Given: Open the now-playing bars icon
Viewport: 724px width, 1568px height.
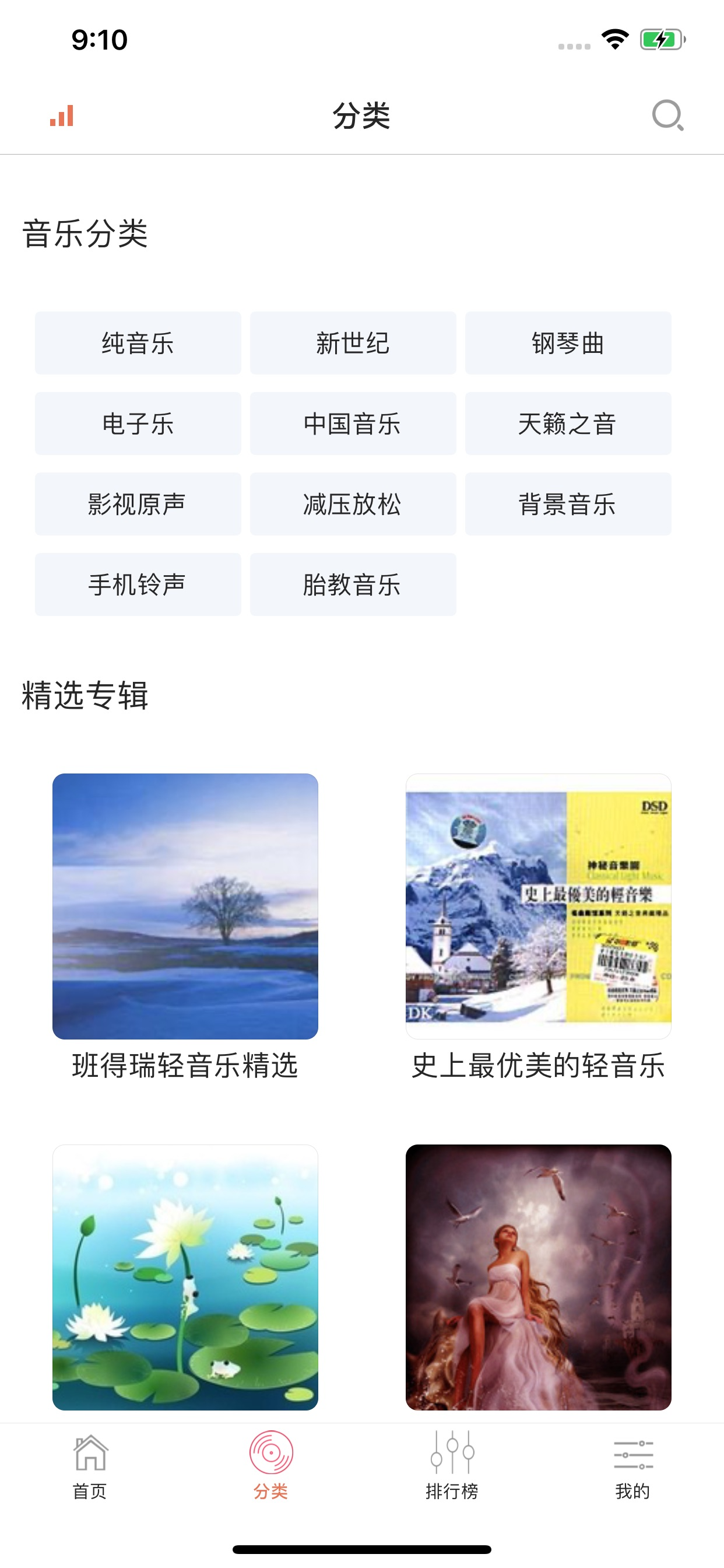Looking at the screenshot, I should (61, 115).
